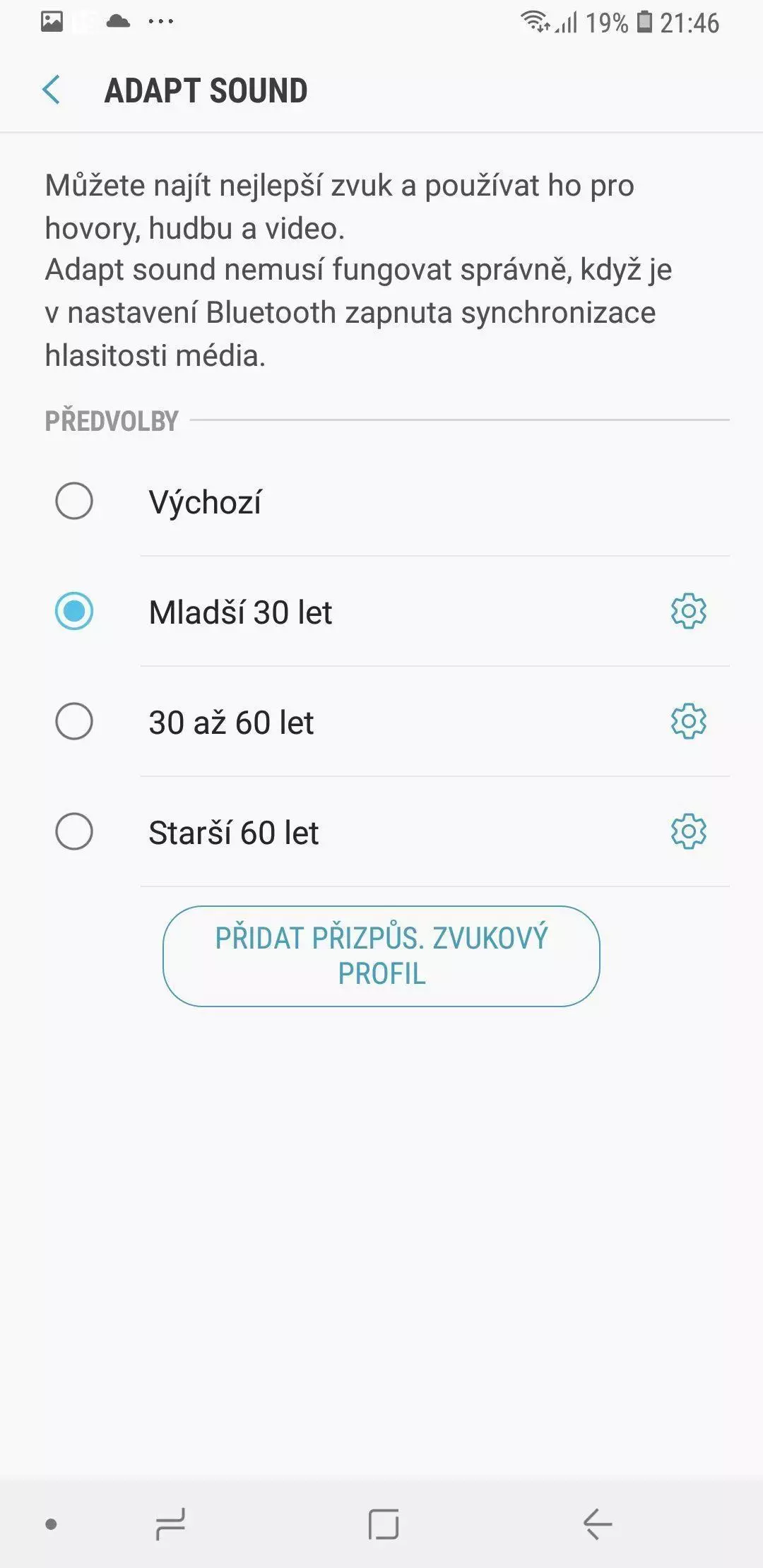Go back from Adapt Sound screen
Screen dimensions: 763x1568
pyautogui.click(x=51, y=90)
